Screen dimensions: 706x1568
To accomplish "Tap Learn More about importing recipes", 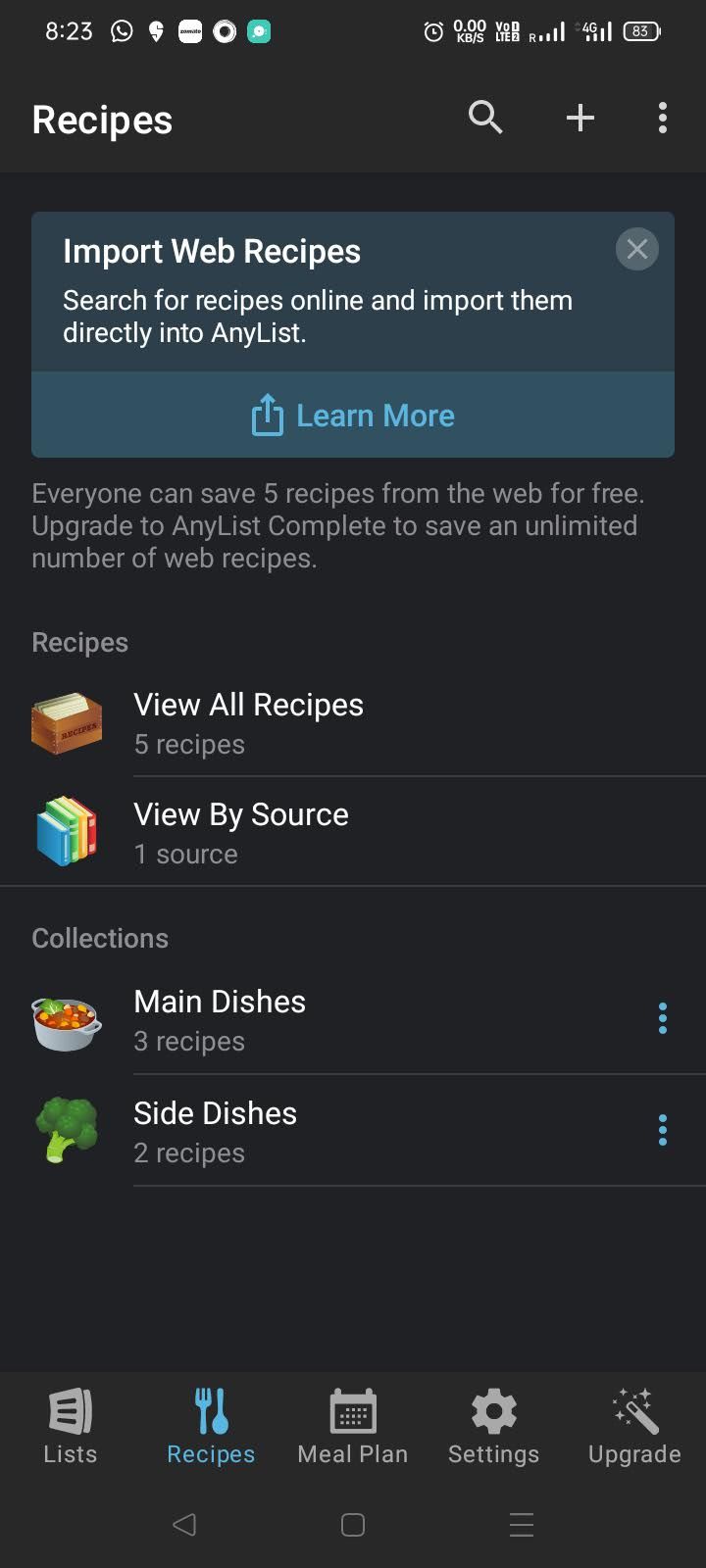I will click(353, 416).
